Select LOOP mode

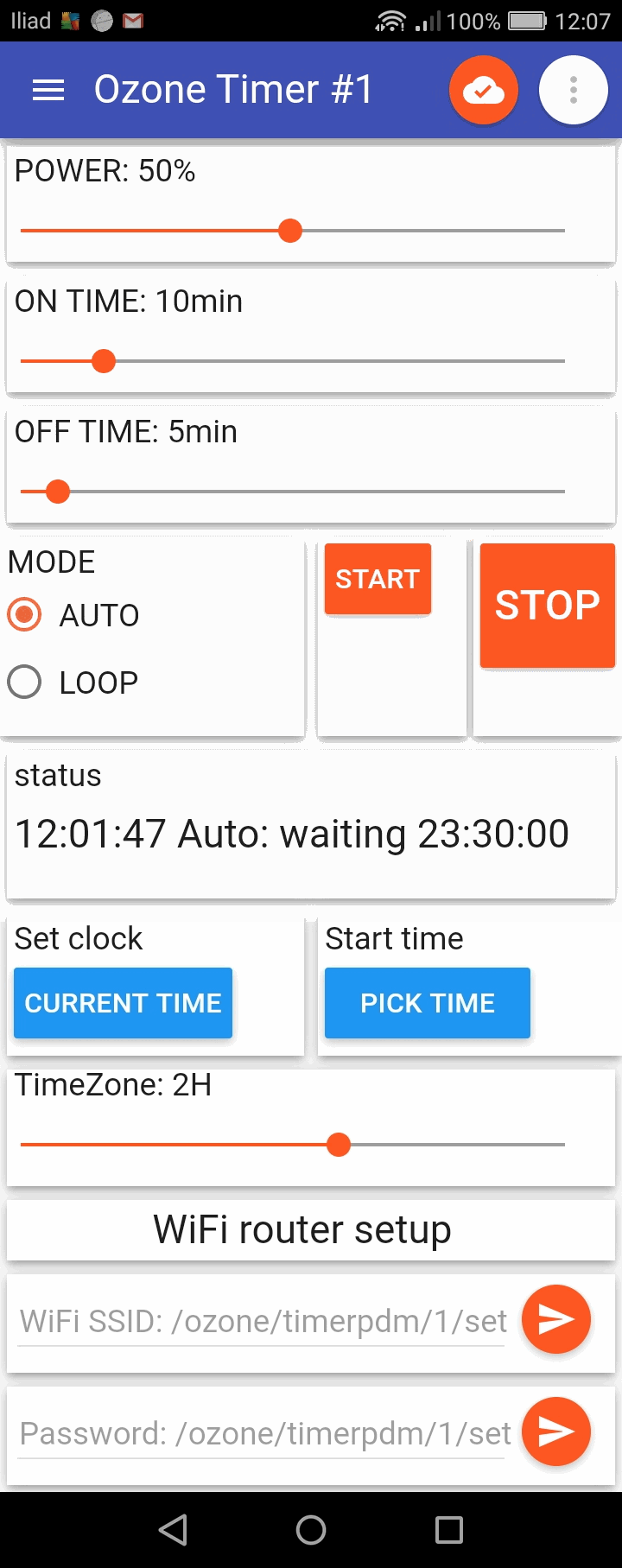[x=25, y=682]
